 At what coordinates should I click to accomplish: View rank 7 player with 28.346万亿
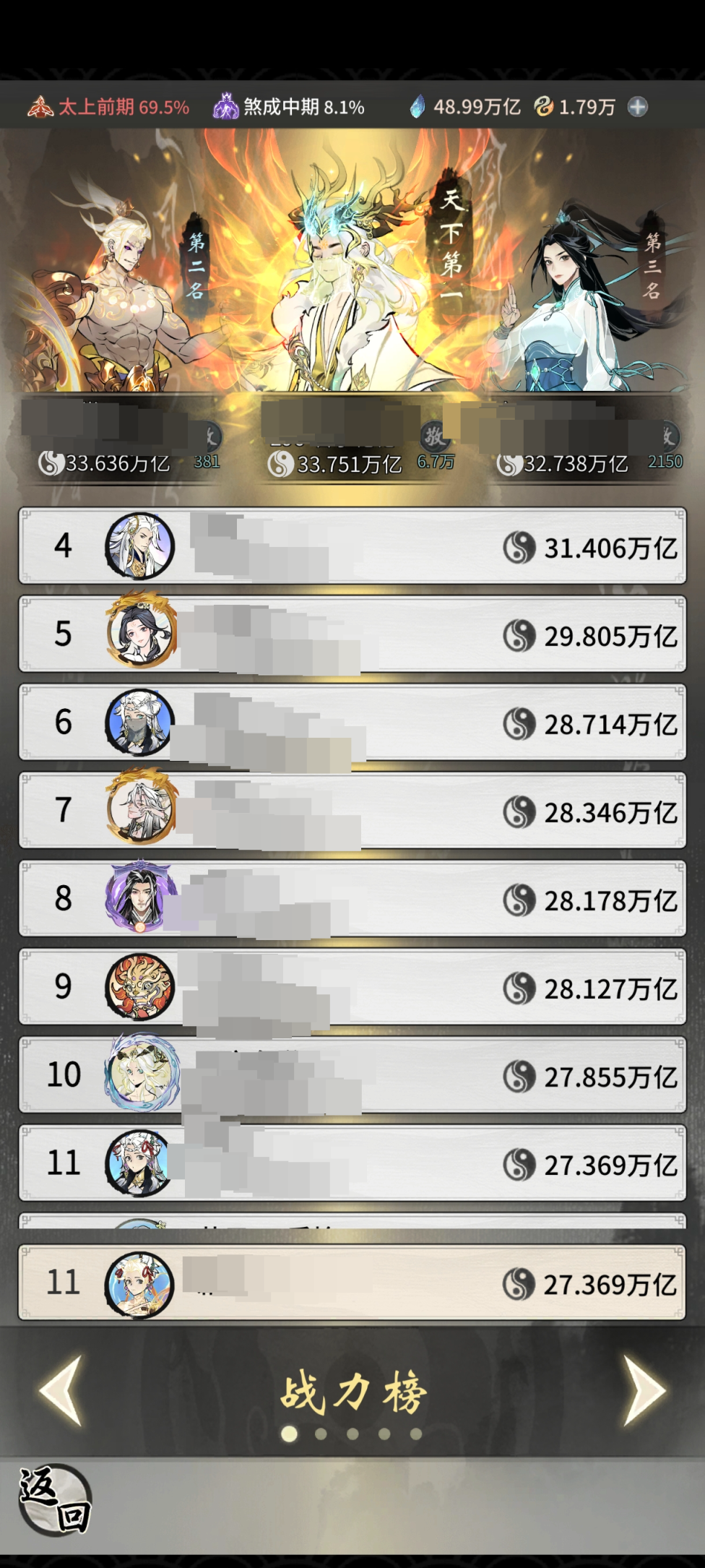352,811
